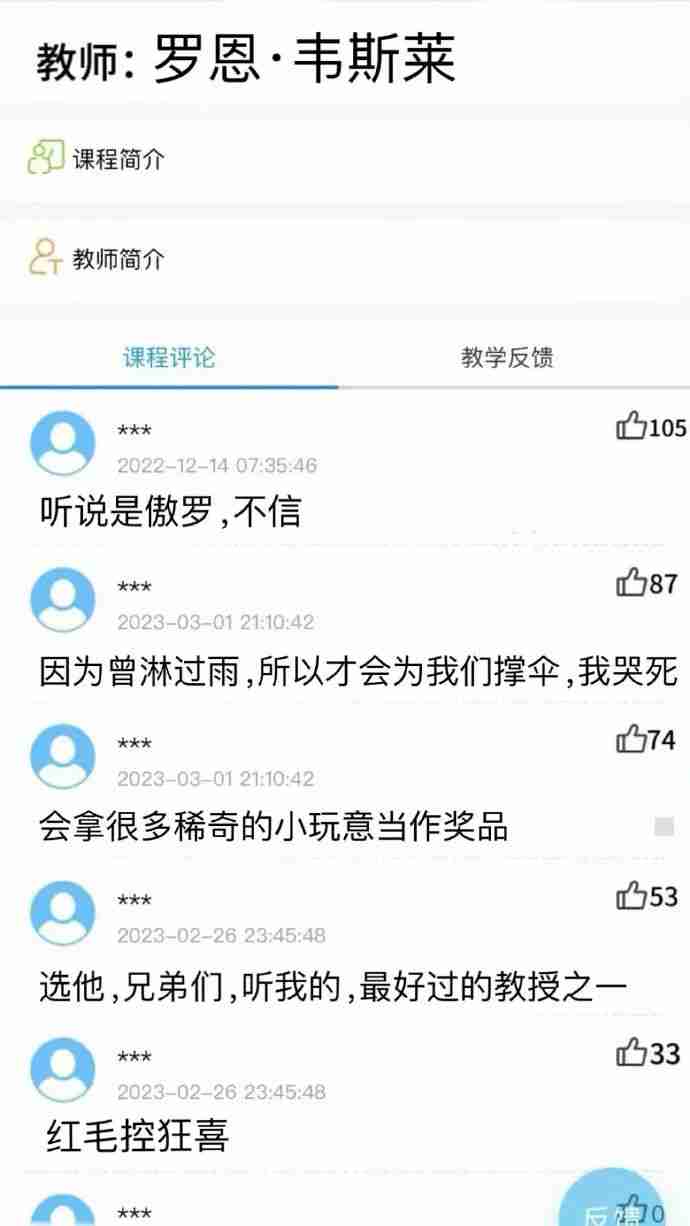This screenshot has height=1226, width=690.
Task: Switch to the 教学反馈 tab
Action: [x=507, y=358]
